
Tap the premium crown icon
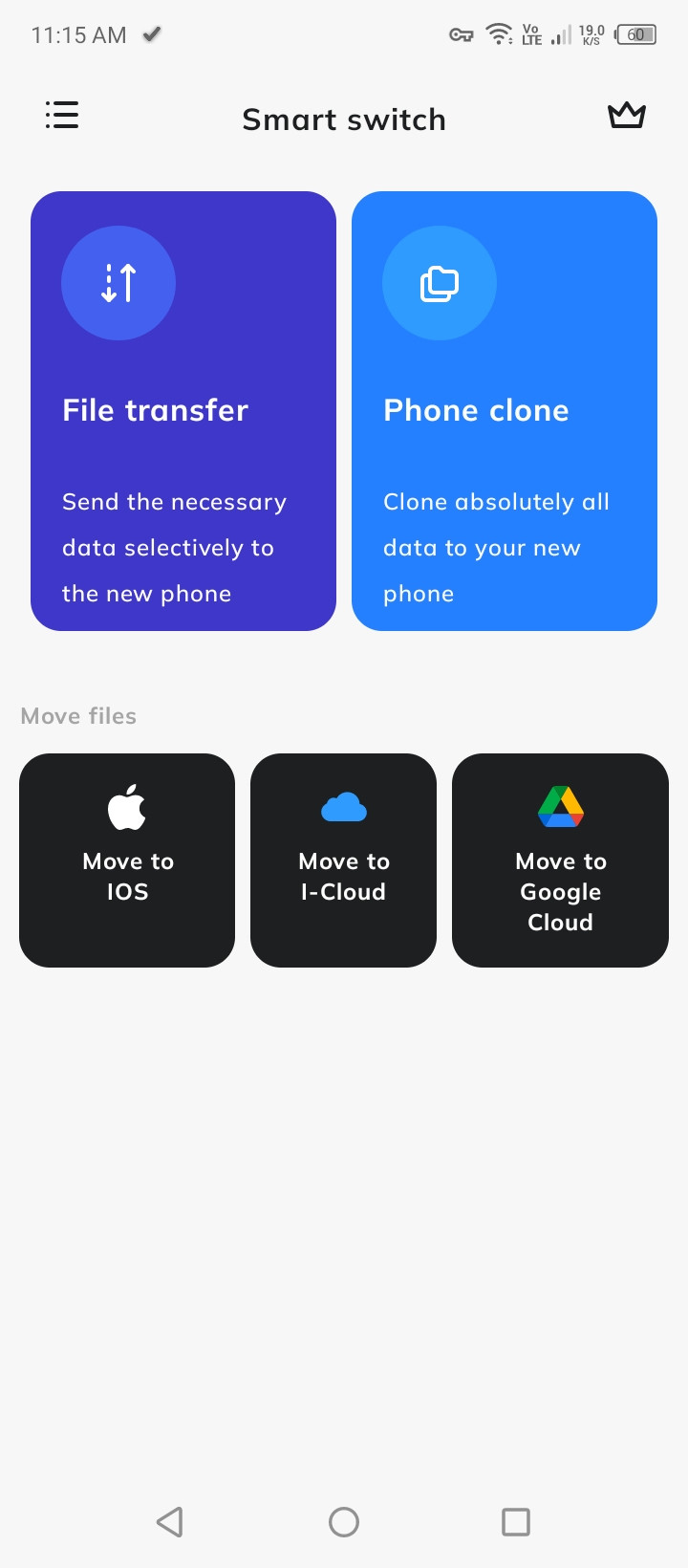pyautogui.click(x=627, y=116)
